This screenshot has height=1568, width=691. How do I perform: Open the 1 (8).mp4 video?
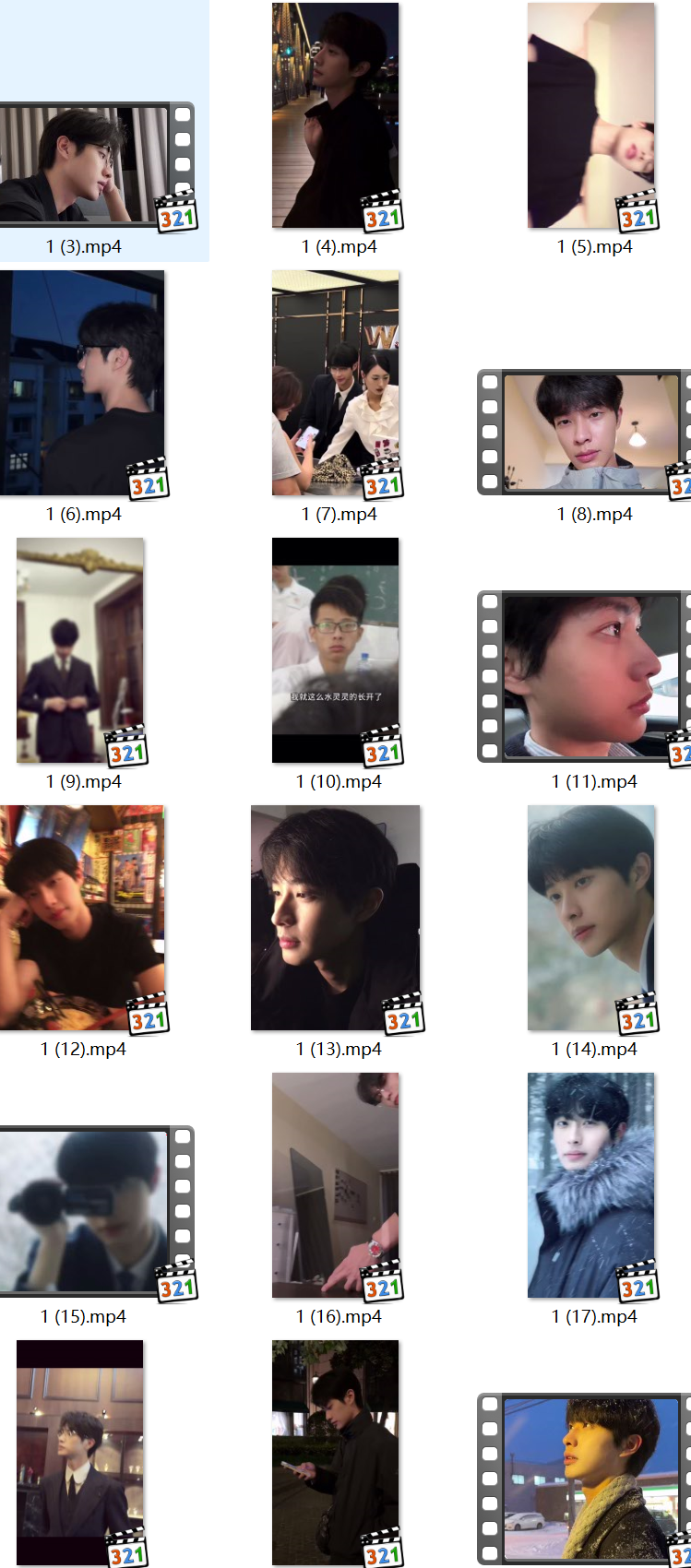(x=590, y=432)
